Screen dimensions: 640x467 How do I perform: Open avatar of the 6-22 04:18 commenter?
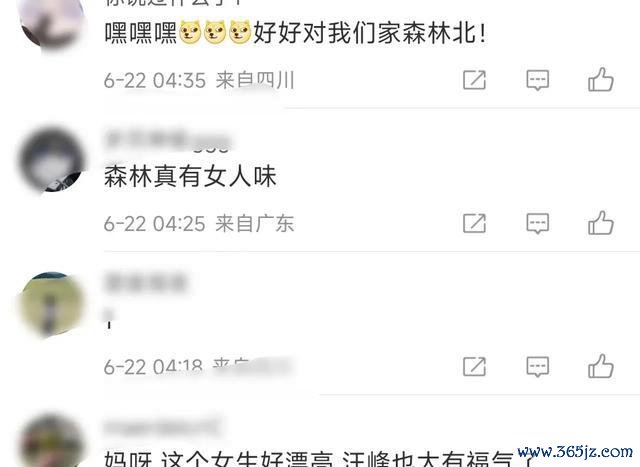(x=52, y=303)
